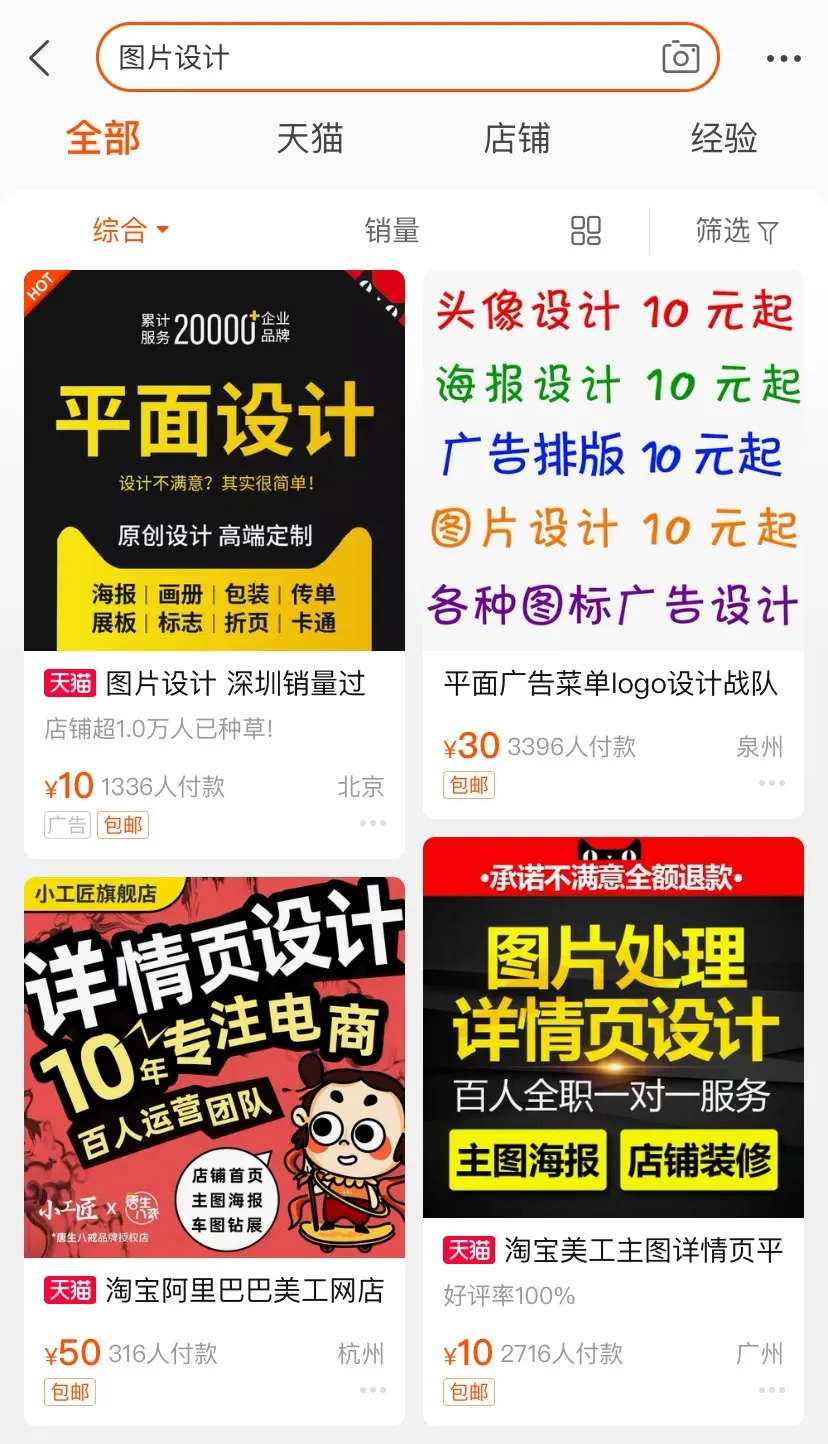This screenshot has width=828, height=1444.
Task: Sort results by 销量
Action: [x=391, y=230]
